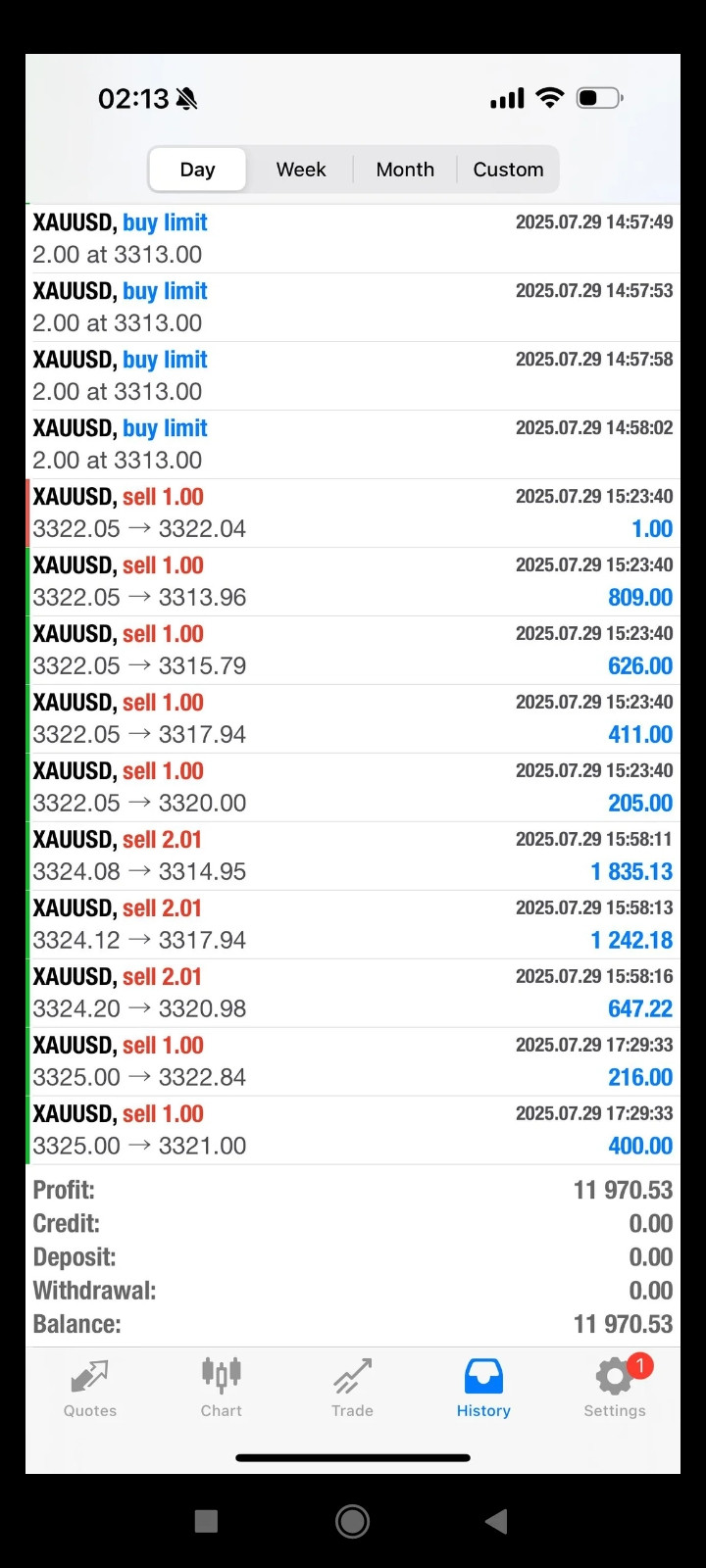
Task: Tap the battery status icon
Action: pos(597,97)
